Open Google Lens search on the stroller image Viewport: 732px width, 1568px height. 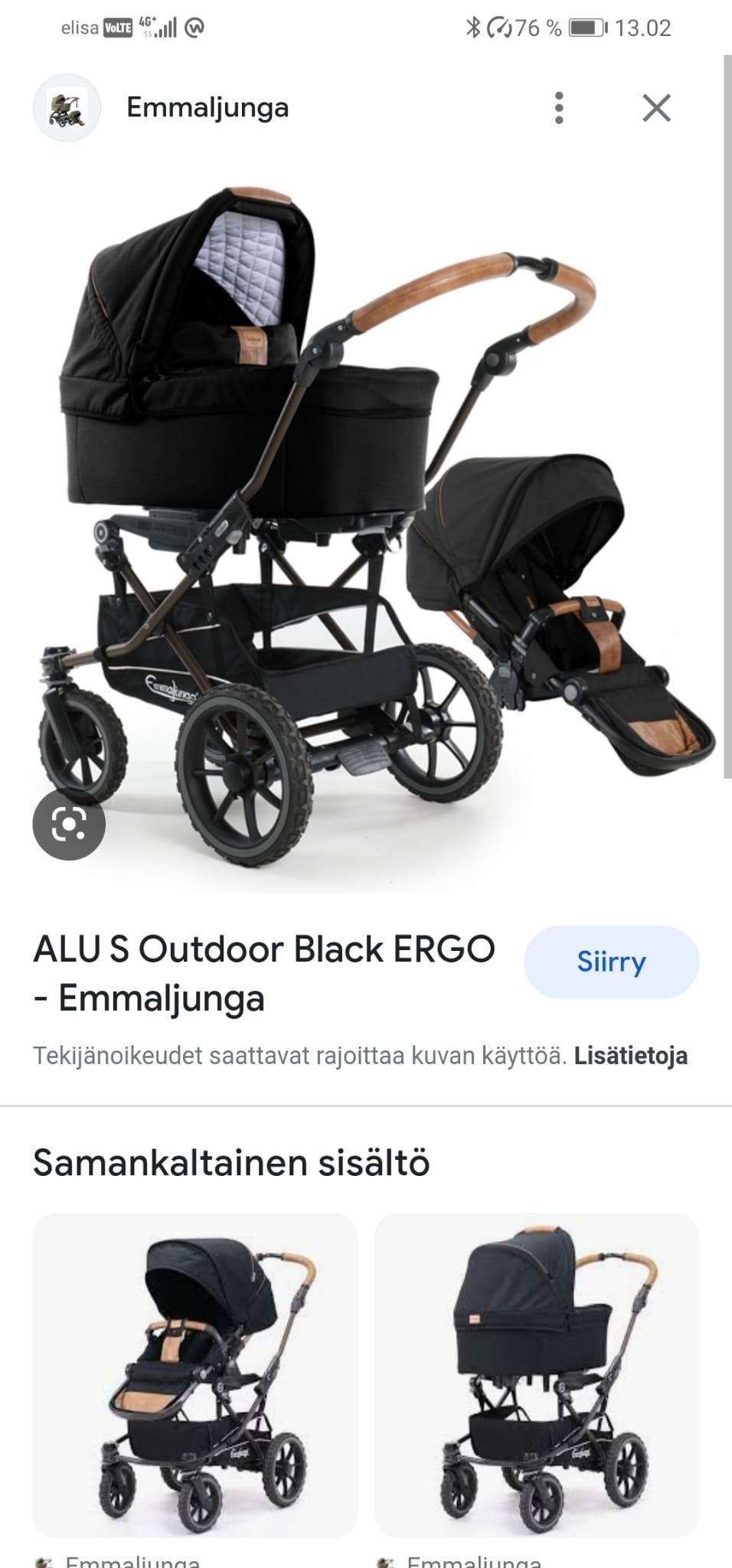pos(69,824)
